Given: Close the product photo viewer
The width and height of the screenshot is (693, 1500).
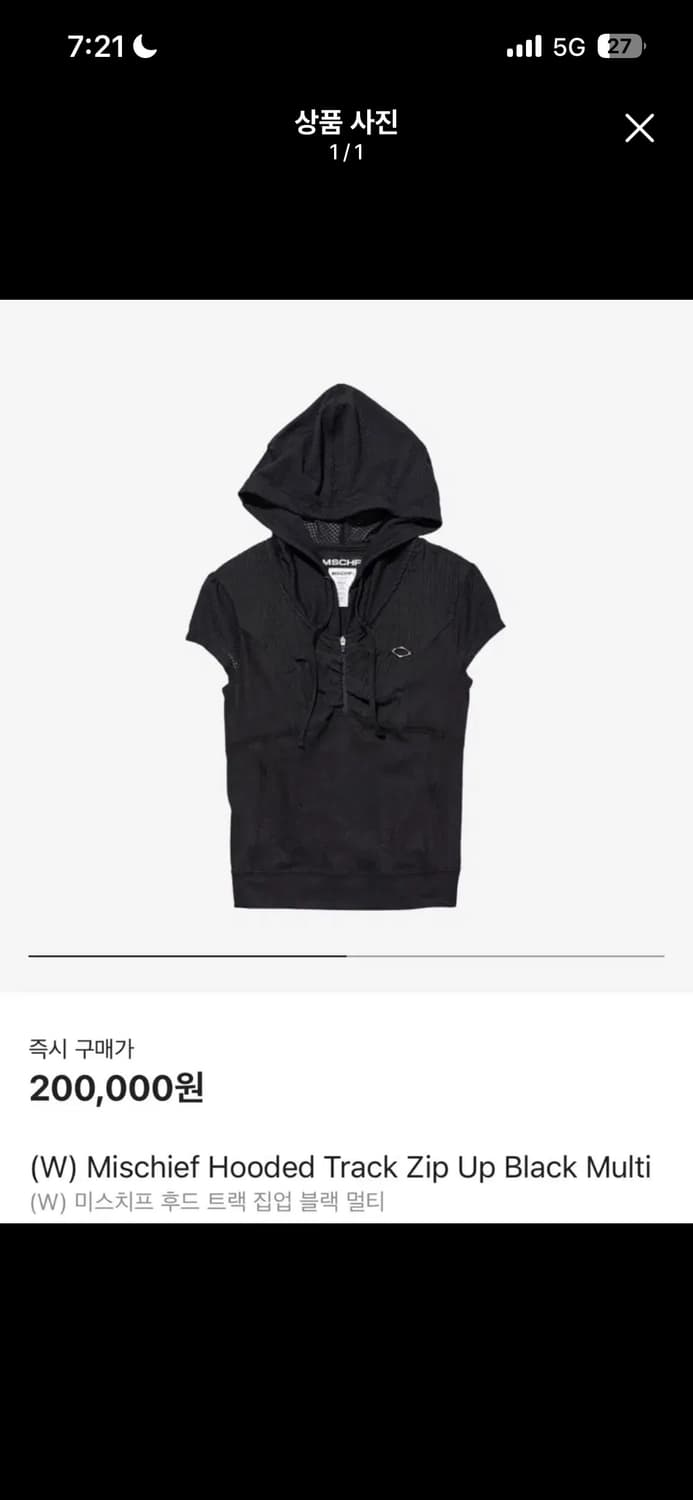Looking at the screenshot, I should click(639, 128).
